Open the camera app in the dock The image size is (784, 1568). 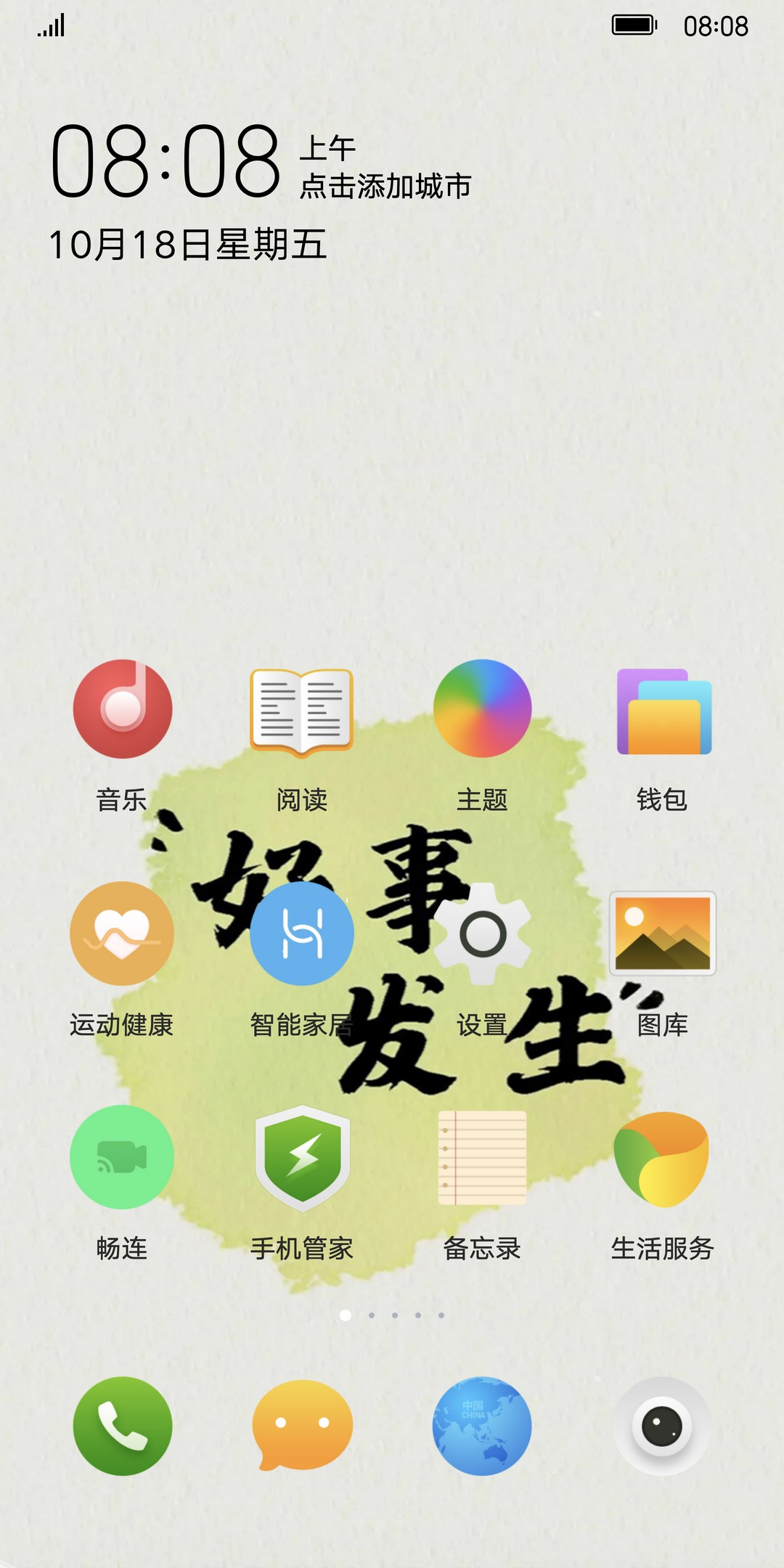coord(663,1426)
